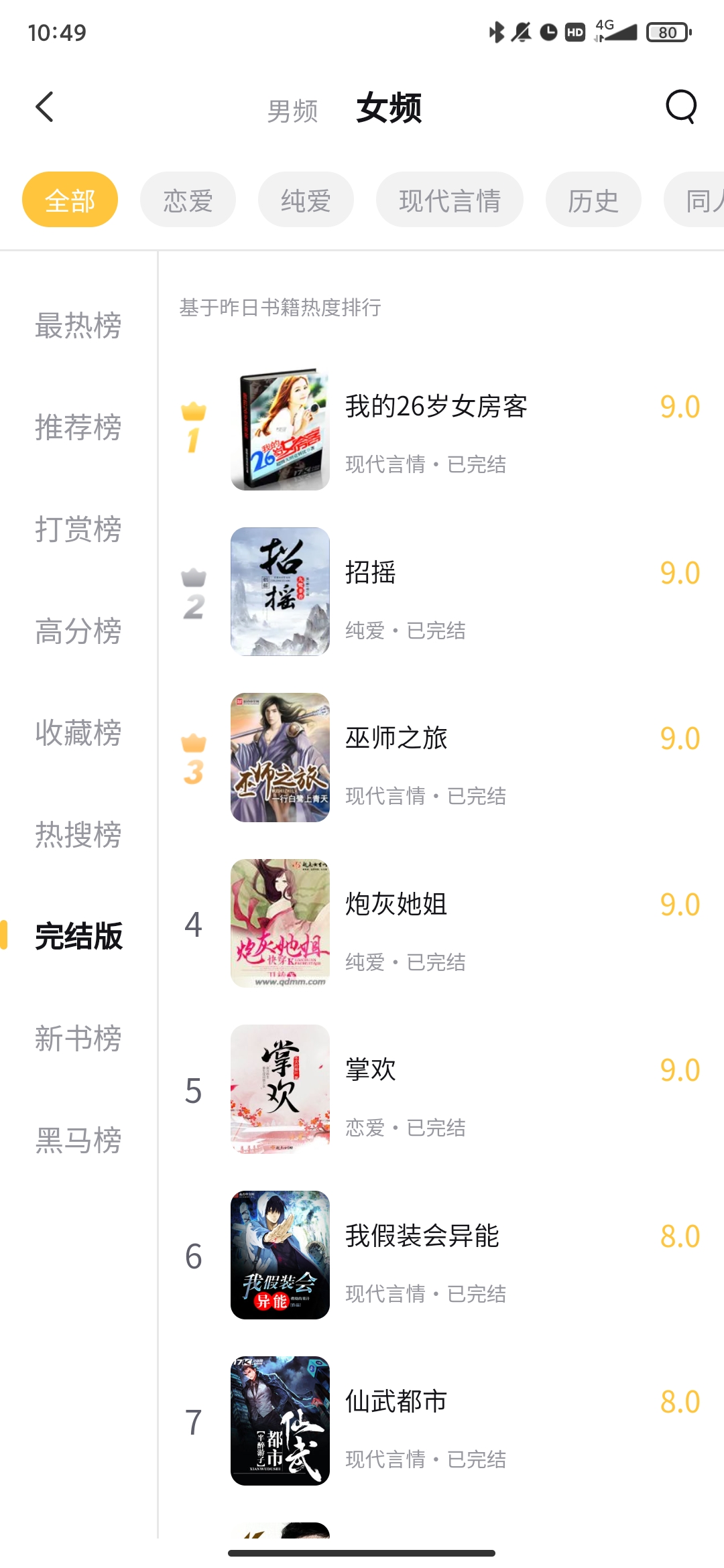View details of 巫师之旅

coord(436,758)
